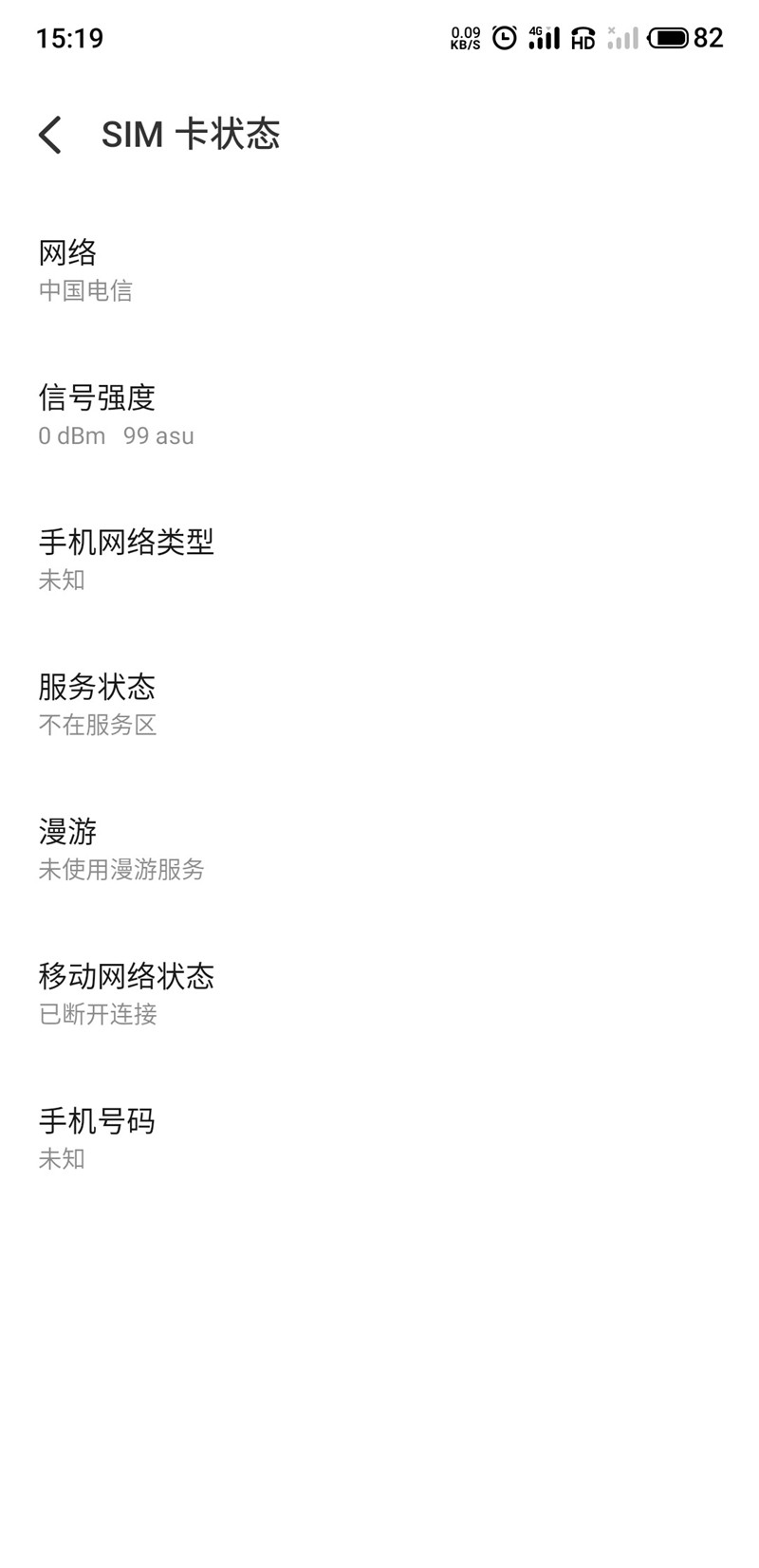Open the 漫游 row
Viewport: 759px width, 1568px height.
pos(379,849)
